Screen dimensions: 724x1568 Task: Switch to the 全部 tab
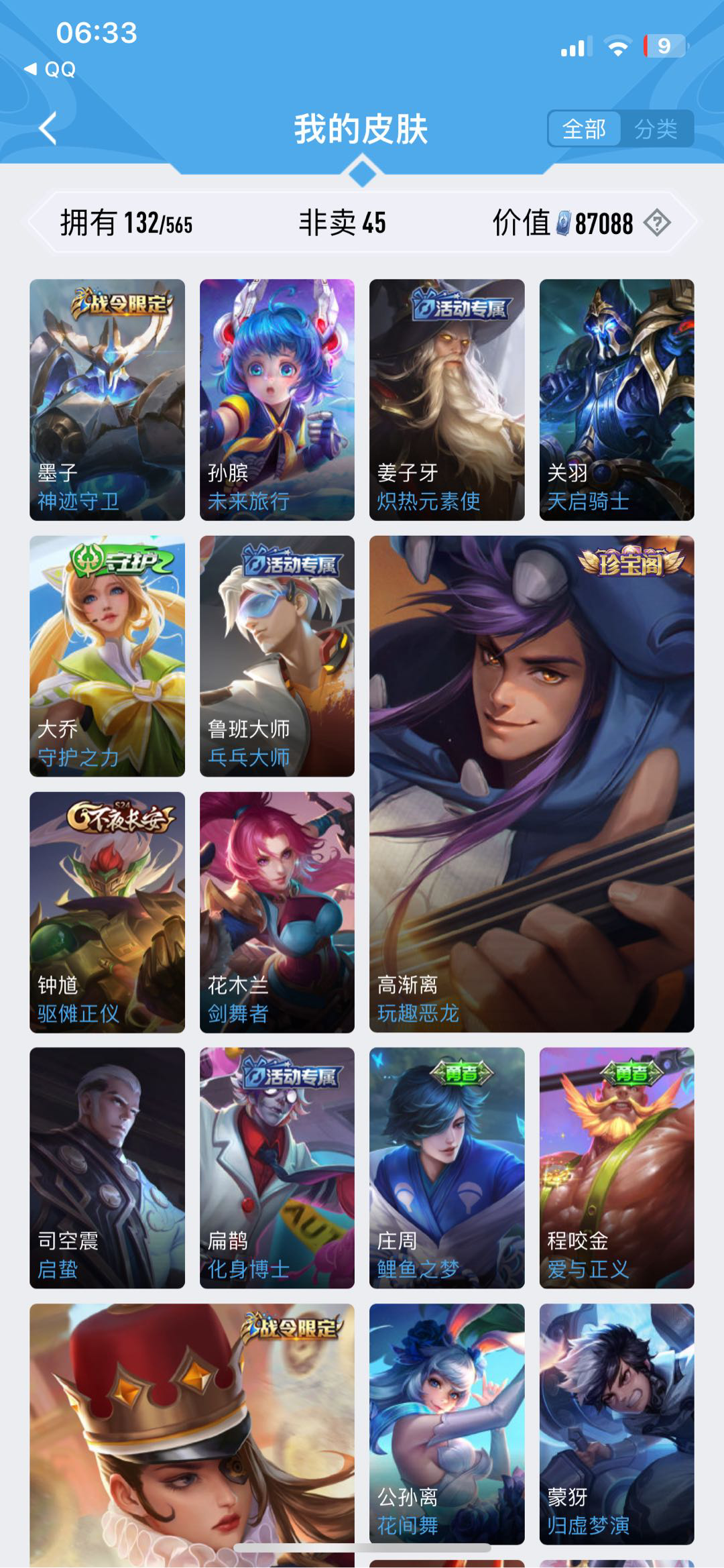coord(584,129)
